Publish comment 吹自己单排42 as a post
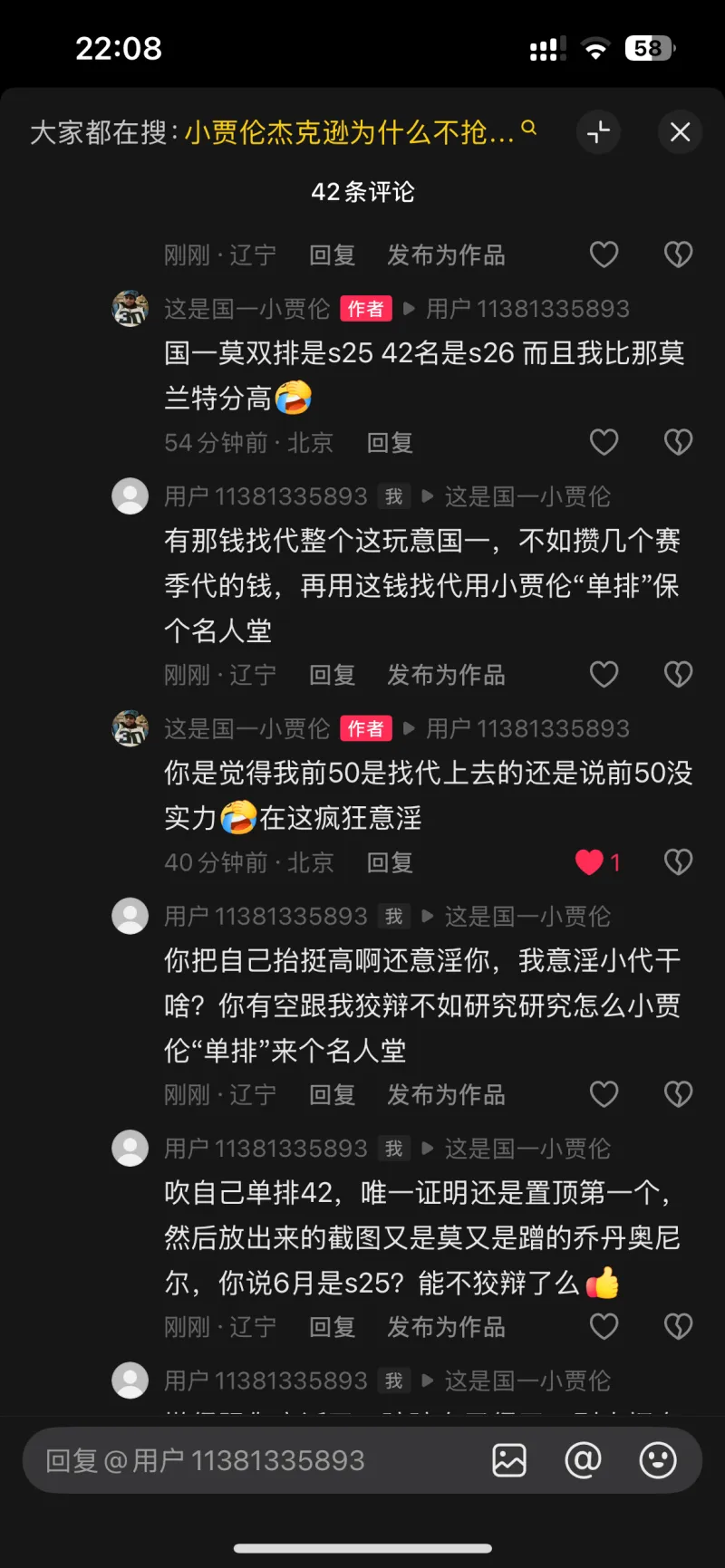Viewport: 725px width, 1568px height. coord(446,1328)
